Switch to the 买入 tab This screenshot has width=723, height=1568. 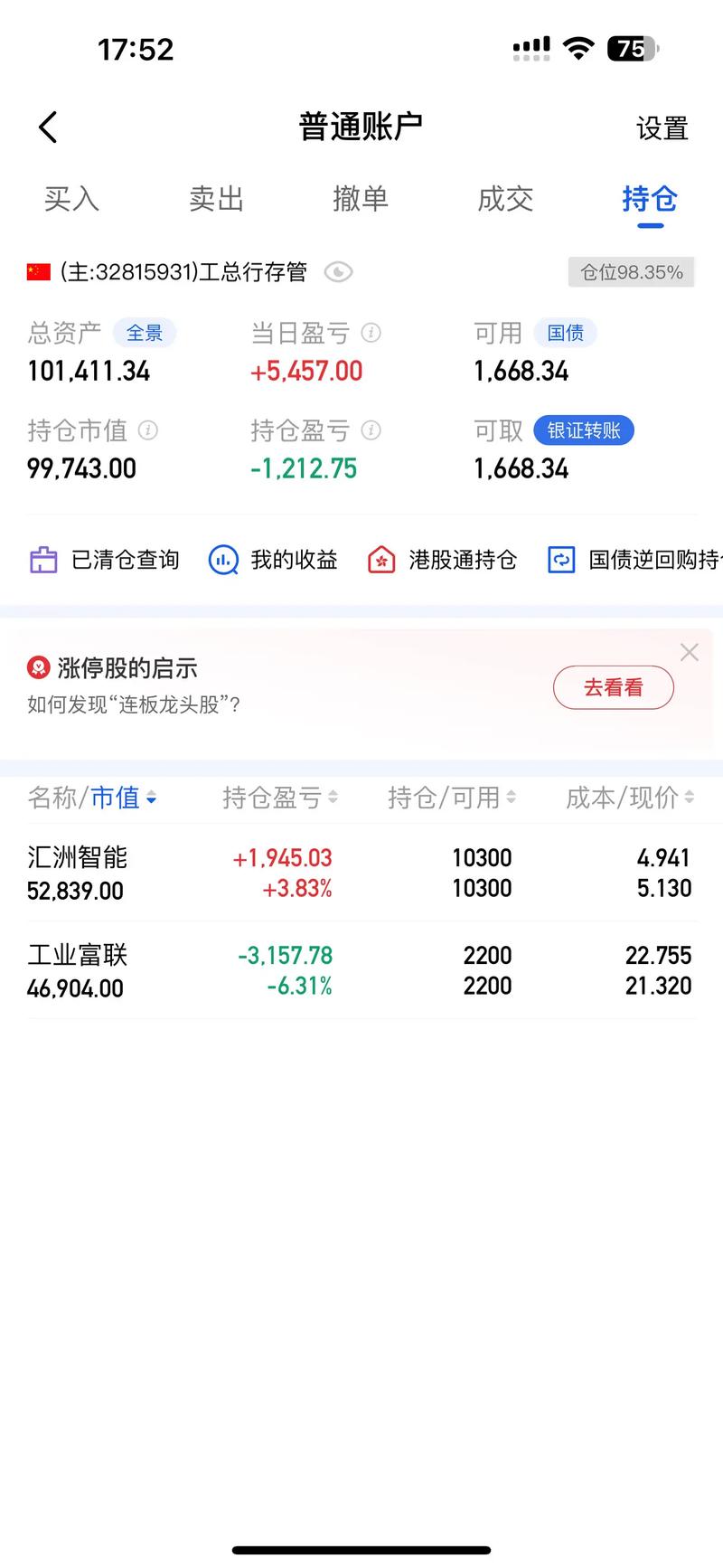tap(71, 199)
